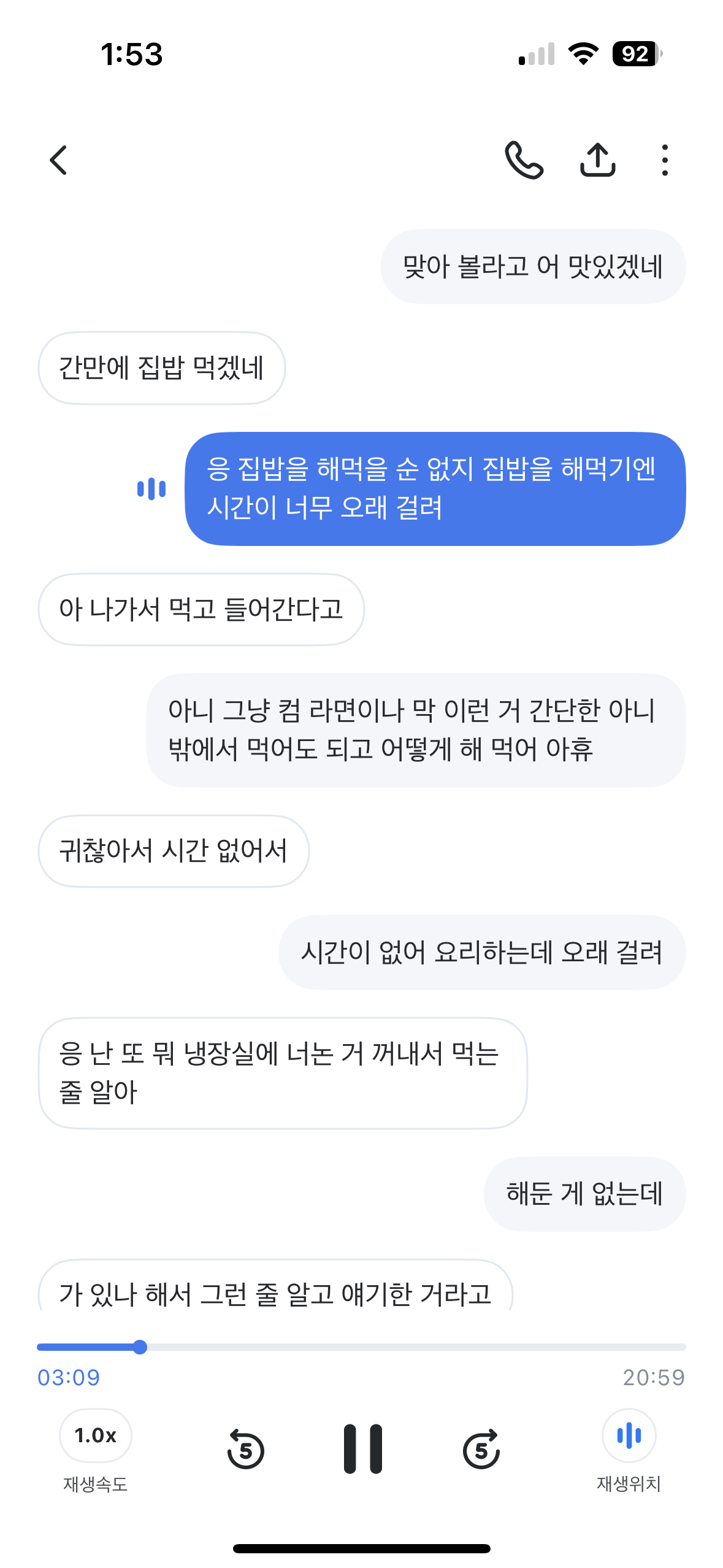Image resolution: width=723 pixels, height=1568 pixels.
Task: Pause the audio playback
Action: 362,1449
